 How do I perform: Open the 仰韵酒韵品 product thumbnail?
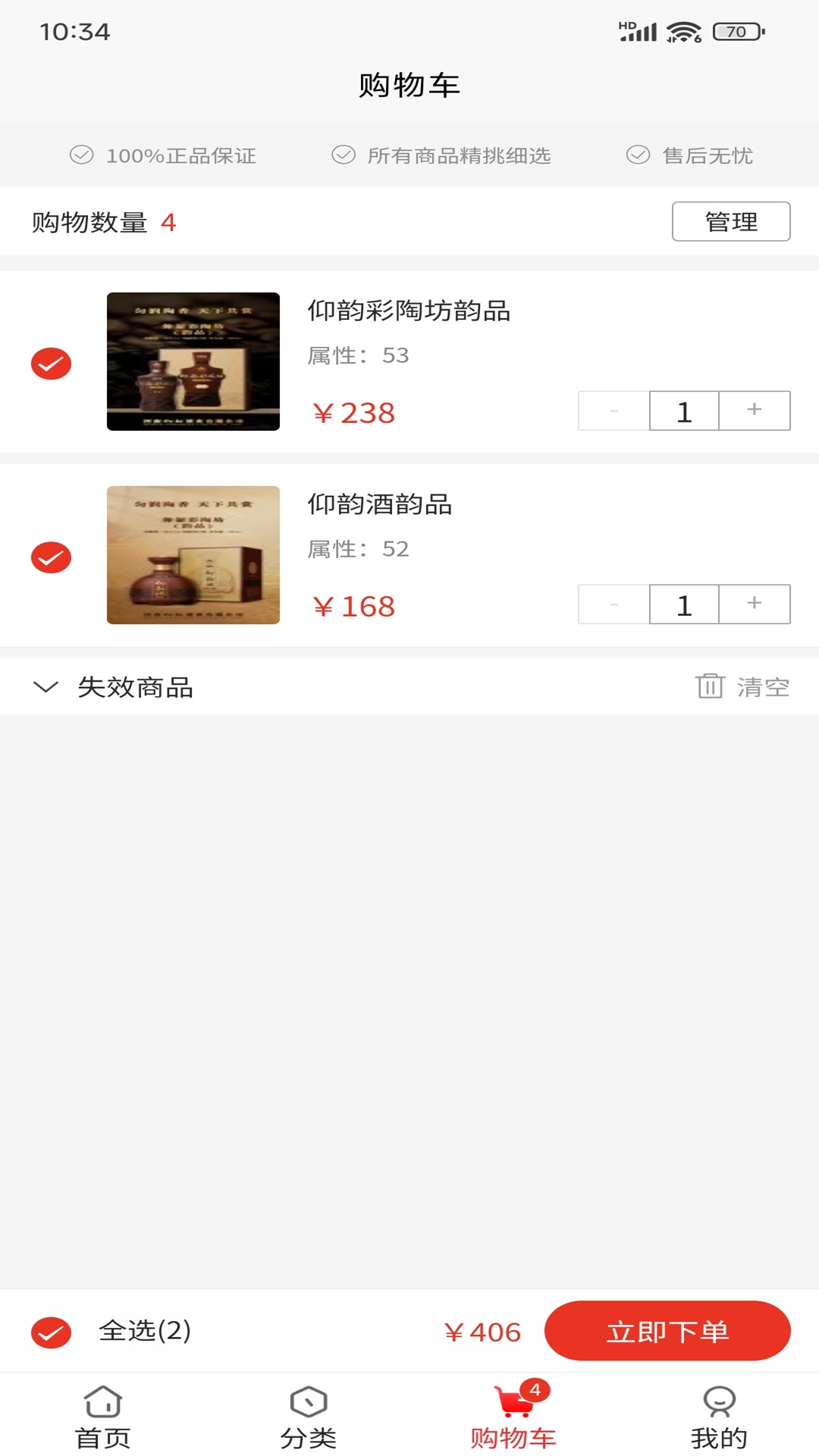click(192, 556)
